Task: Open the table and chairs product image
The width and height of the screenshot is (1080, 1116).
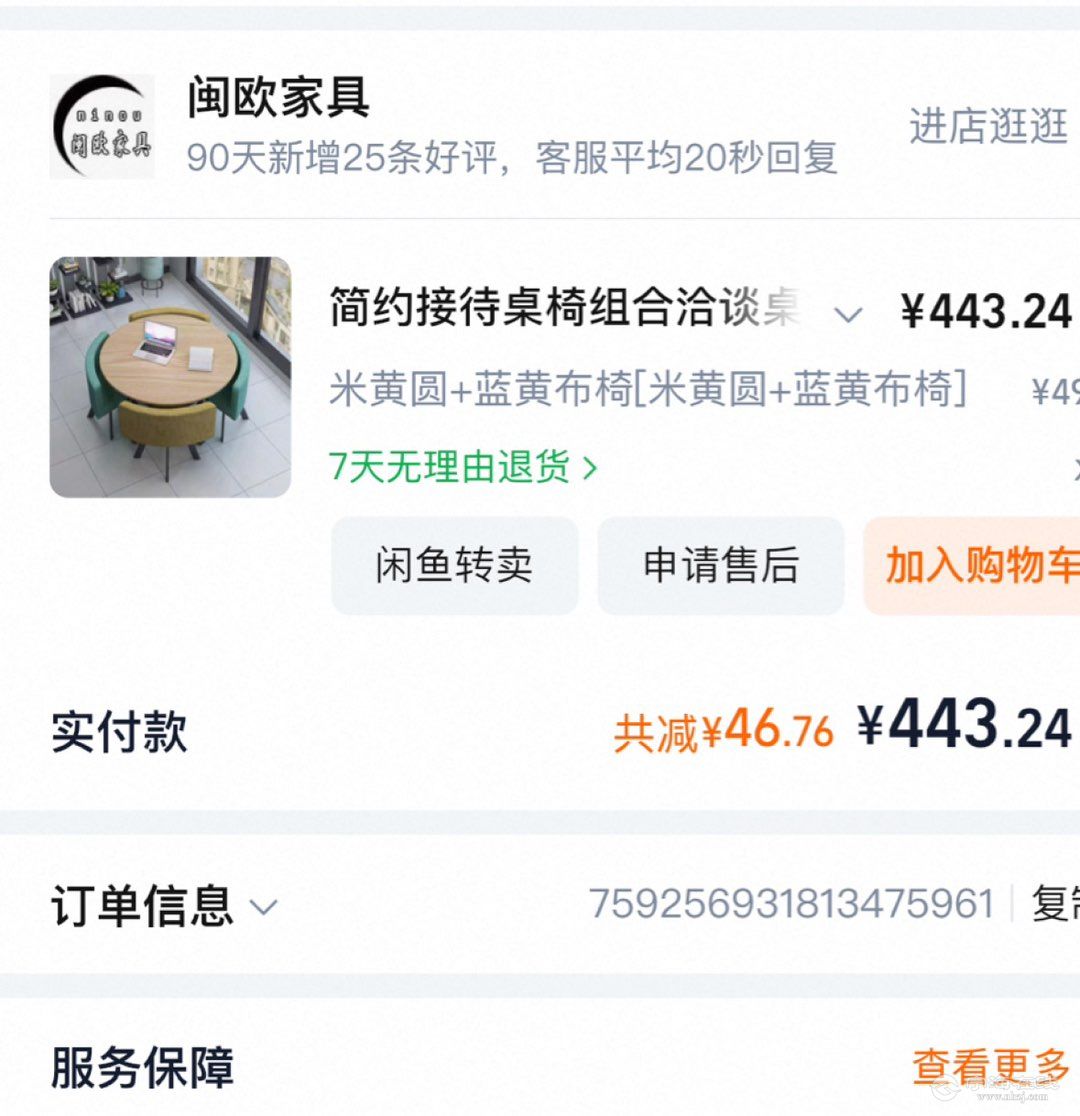Action: tap(170, 377)
